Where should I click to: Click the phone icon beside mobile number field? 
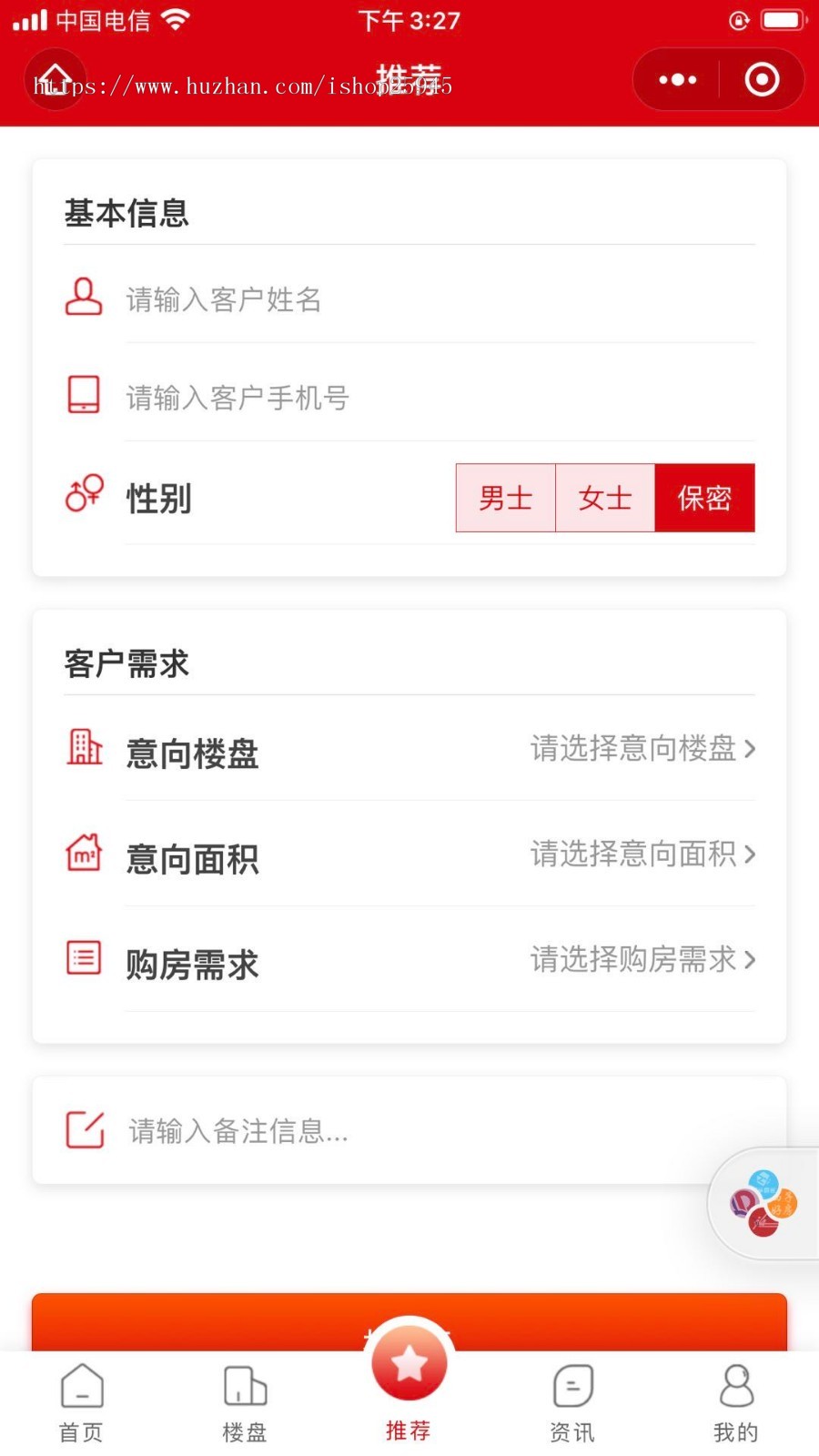pyautogui.click(x=84, y=395)
